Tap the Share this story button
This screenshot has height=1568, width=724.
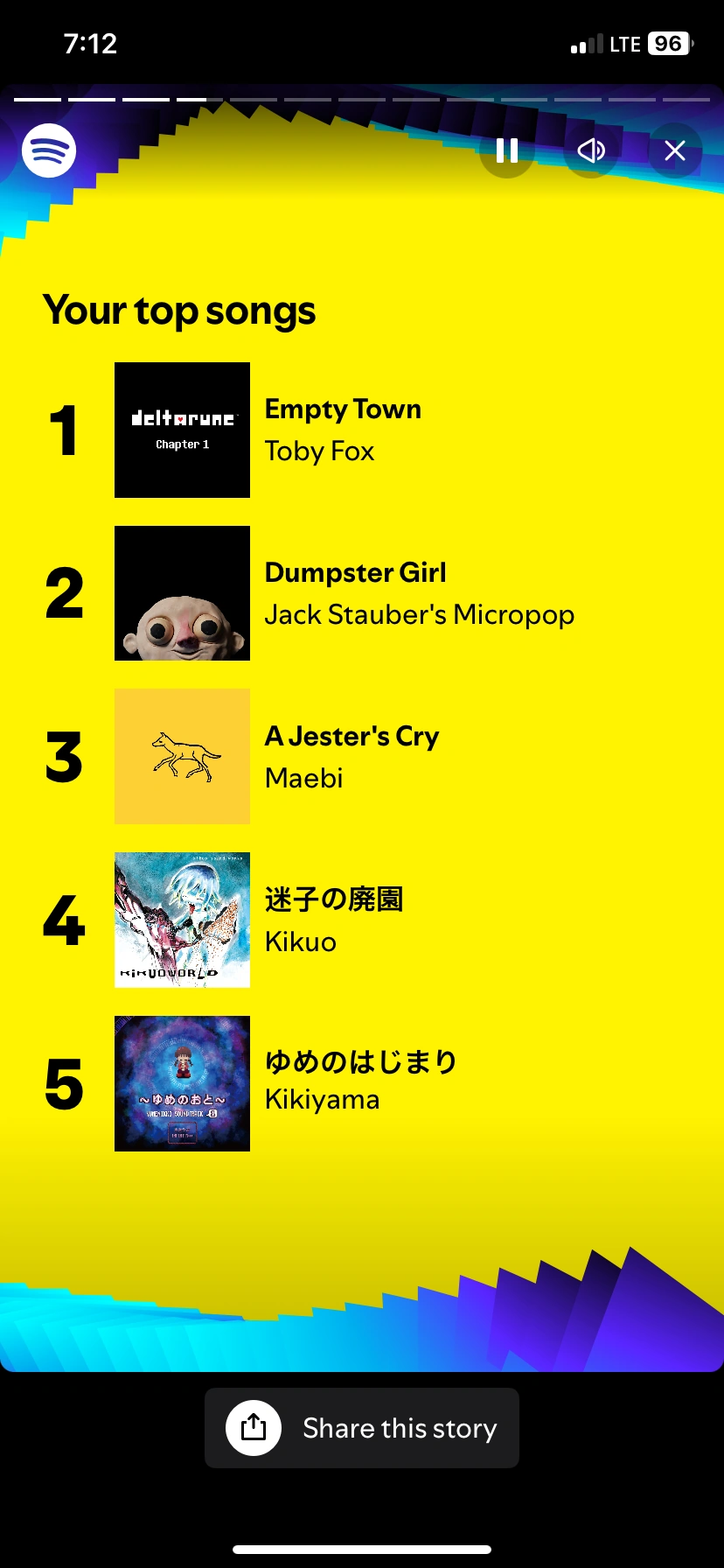pyautogui.click(x=362, y=1428)
